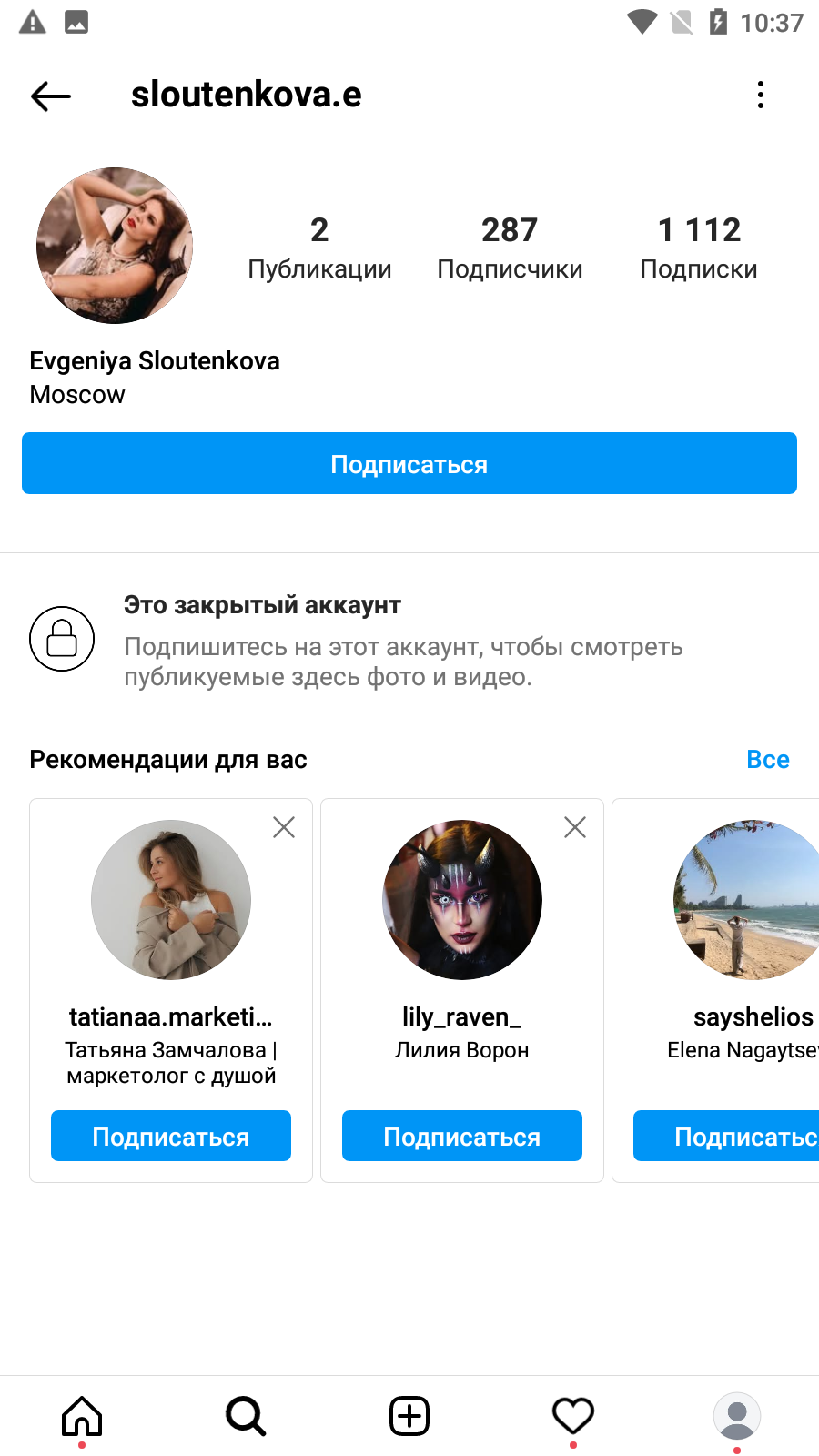The width and height of the screenshot is (819, 1456).
Task: Open tatianaa.marketi profile picture
Action: (171, 900)
